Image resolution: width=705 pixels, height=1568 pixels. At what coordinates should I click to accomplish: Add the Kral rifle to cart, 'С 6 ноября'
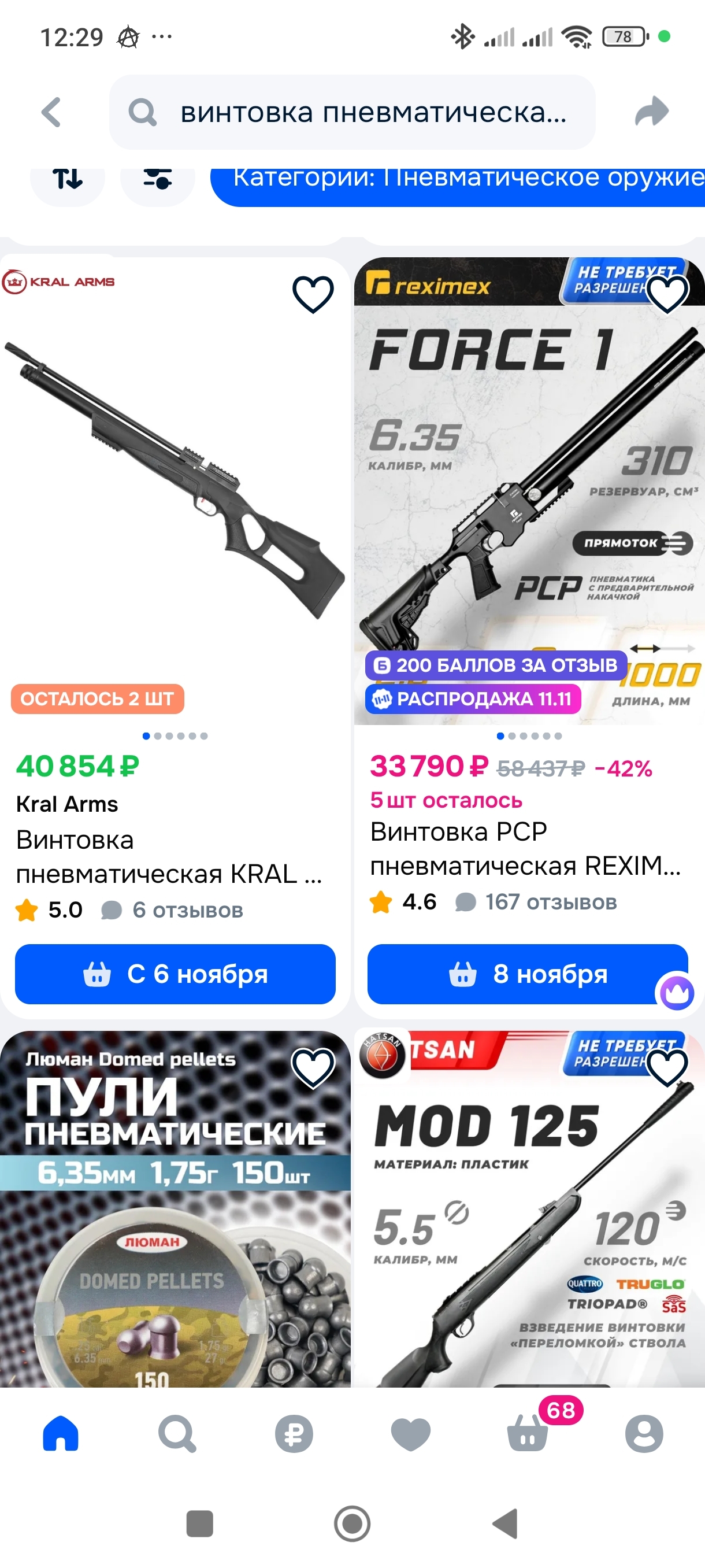pos(175,974)
